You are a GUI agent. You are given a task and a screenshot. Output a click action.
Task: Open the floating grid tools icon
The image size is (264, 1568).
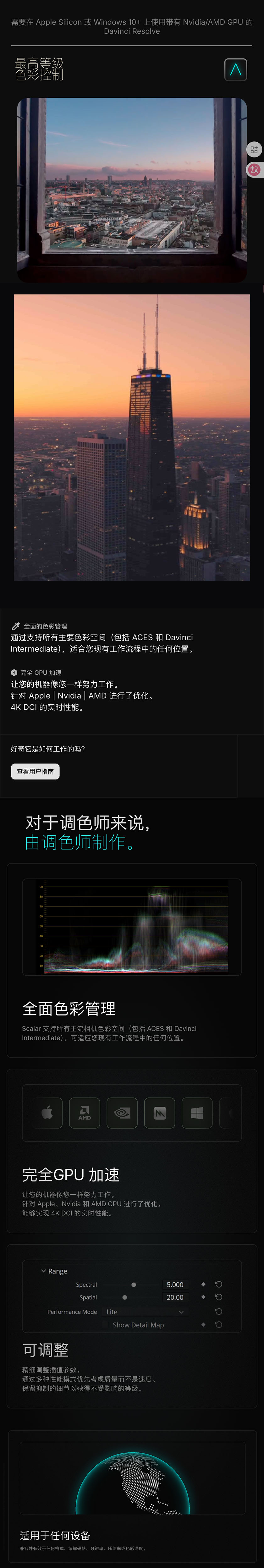coord(254,149)
